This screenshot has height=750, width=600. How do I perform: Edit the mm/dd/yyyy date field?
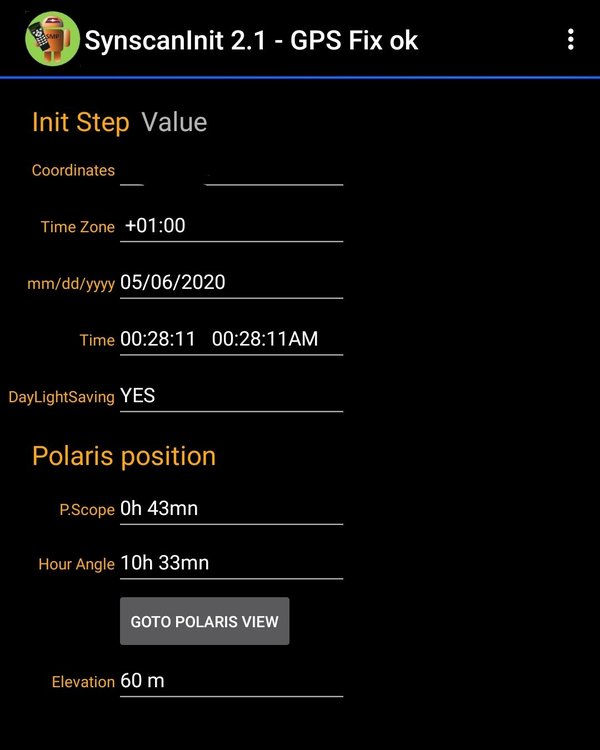pyautogui.click(x=231, y=283)
